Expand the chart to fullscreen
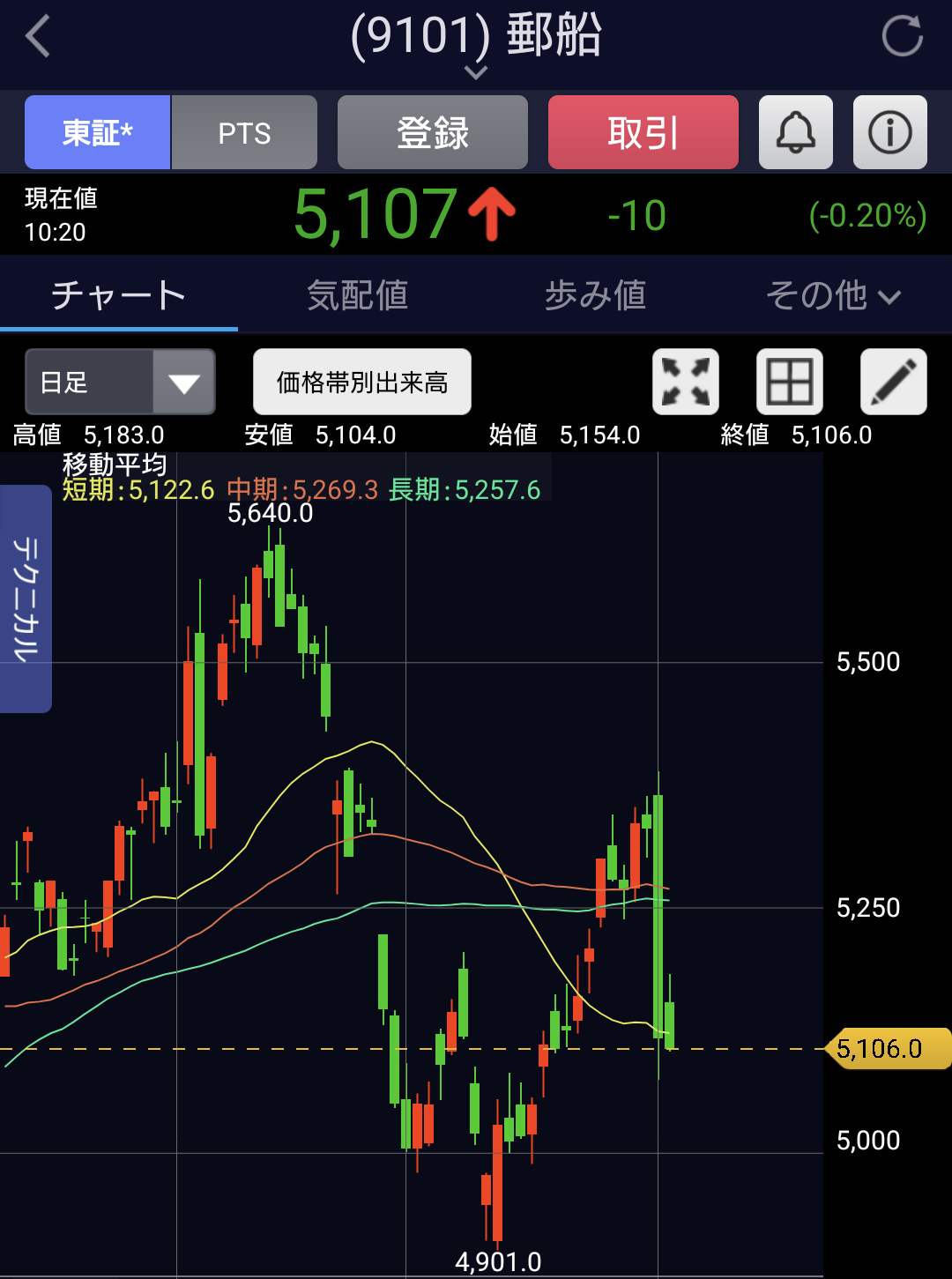 coord(685,382)
